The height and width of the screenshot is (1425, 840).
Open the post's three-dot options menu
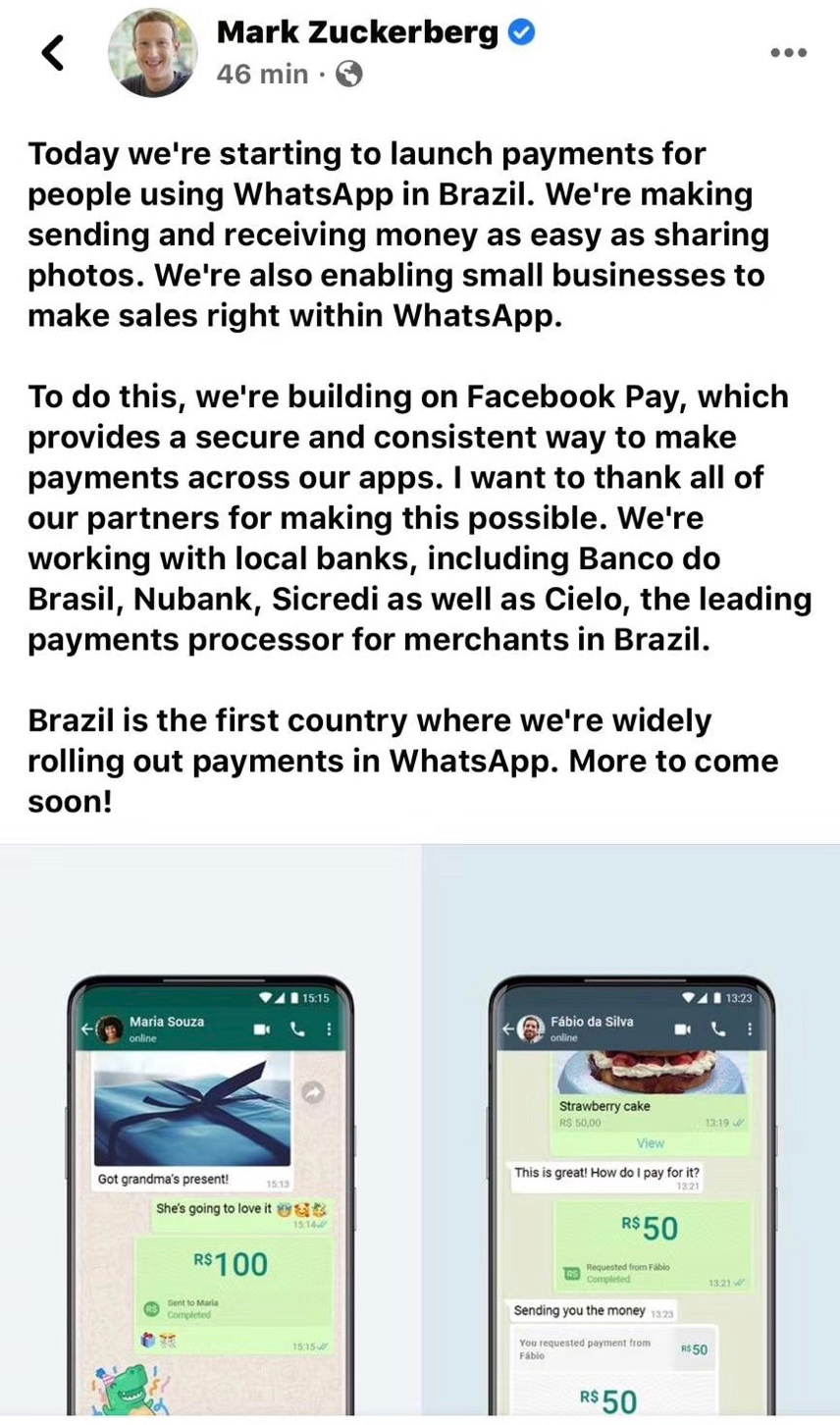[x=788, y=53]
